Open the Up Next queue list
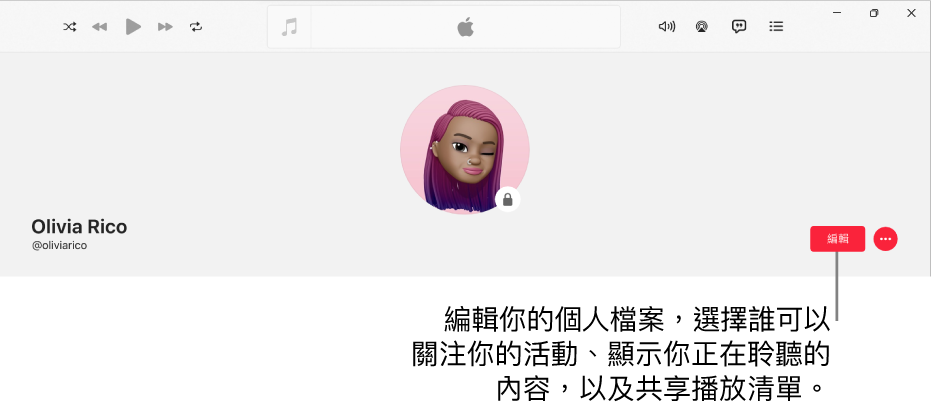934x407 pixels. tap(776, 27)
